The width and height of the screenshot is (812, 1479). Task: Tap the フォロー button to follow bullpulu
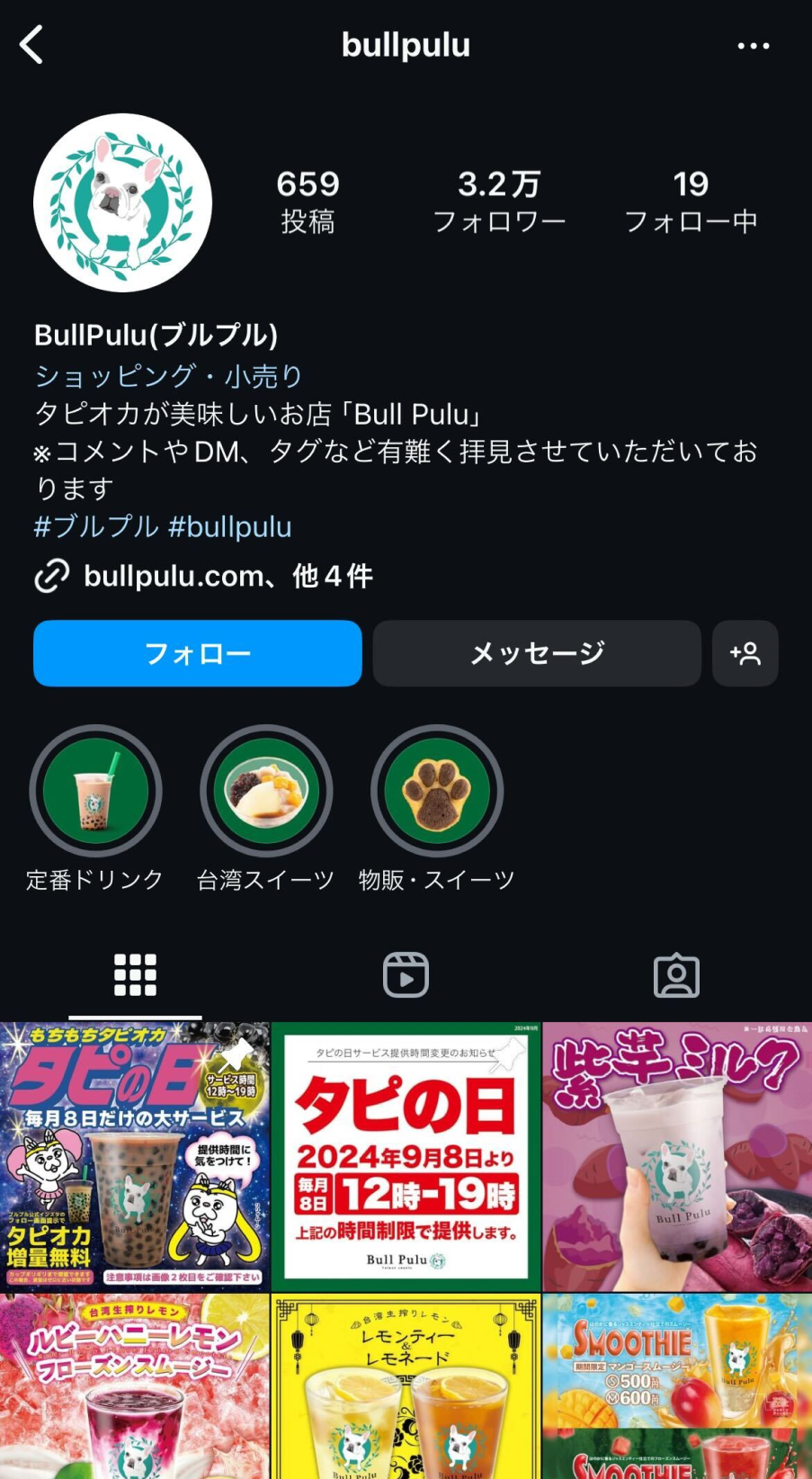(x=198, y=653)
